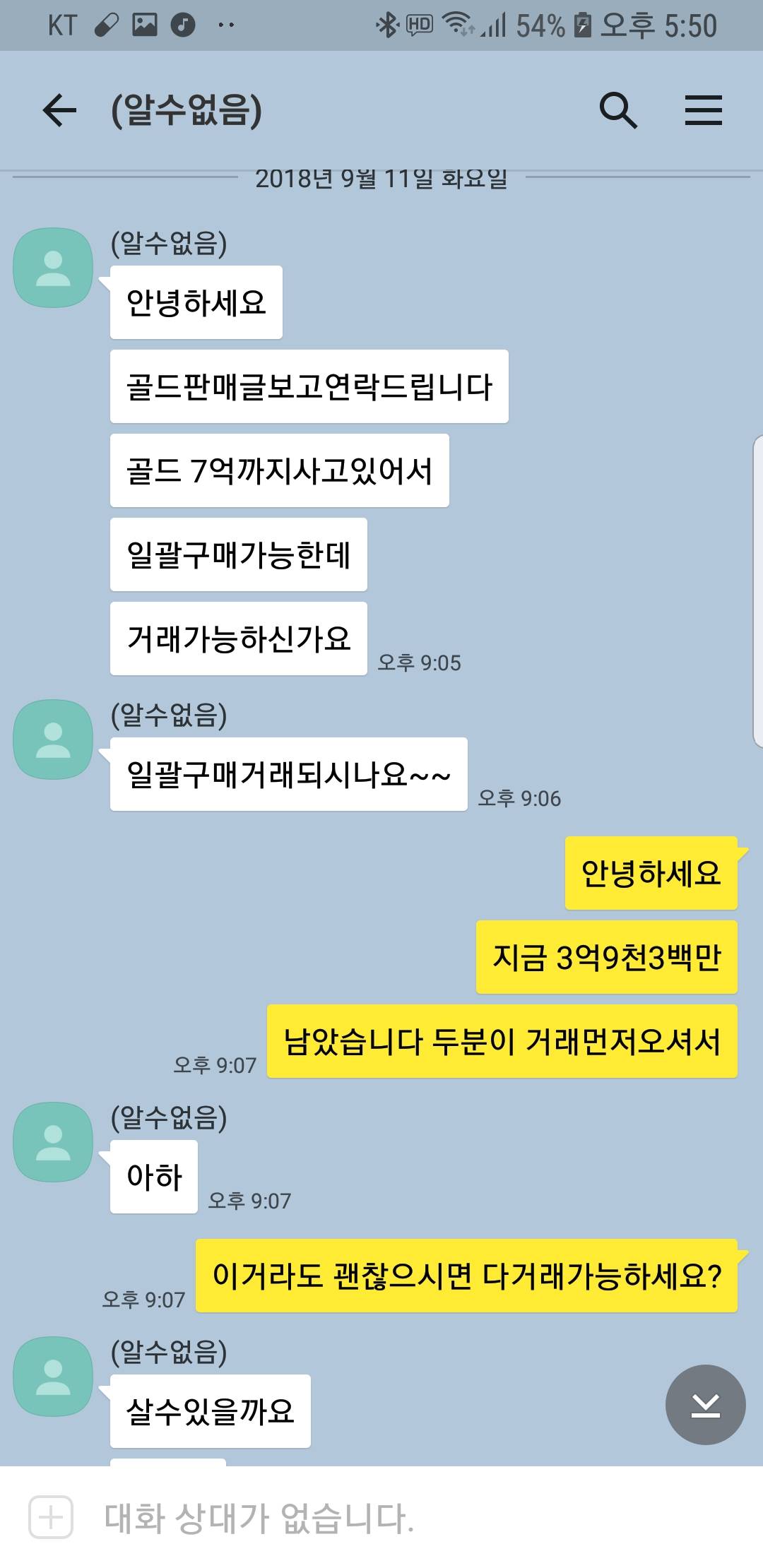Image resolution: width=763 pixels, height=1568 pixels.
Task: Open the plus attachment button
Action: [51, 1517]
